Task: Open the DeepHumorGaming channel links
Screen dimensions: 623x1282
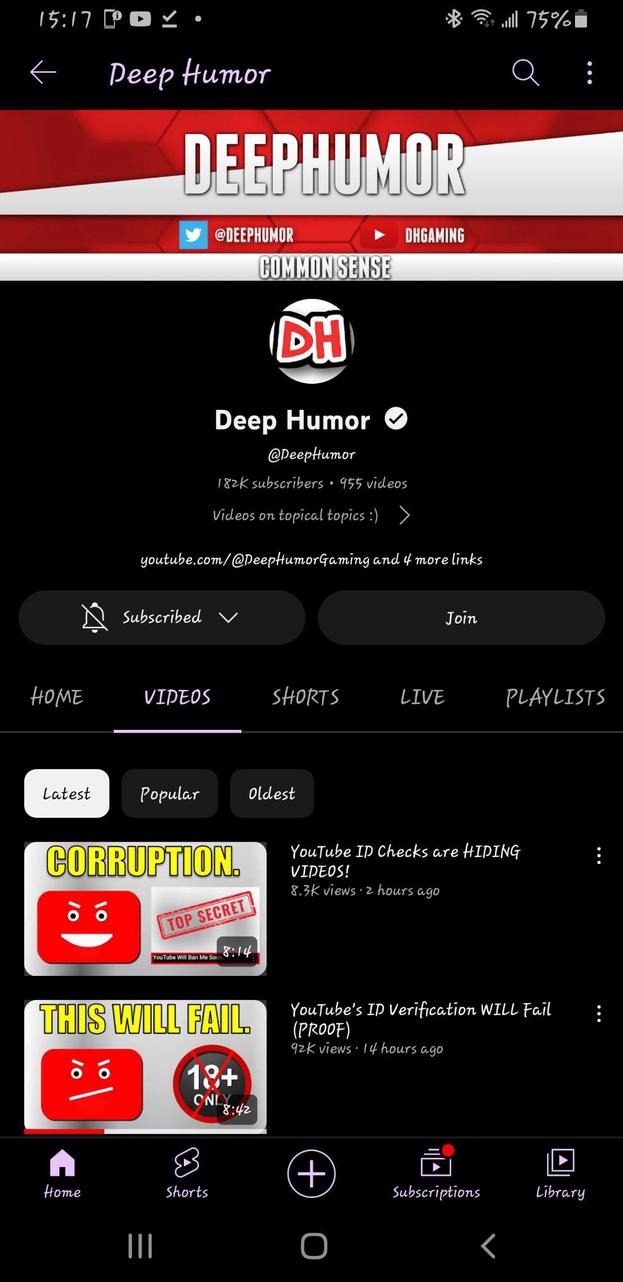Action: coord(311,559)
